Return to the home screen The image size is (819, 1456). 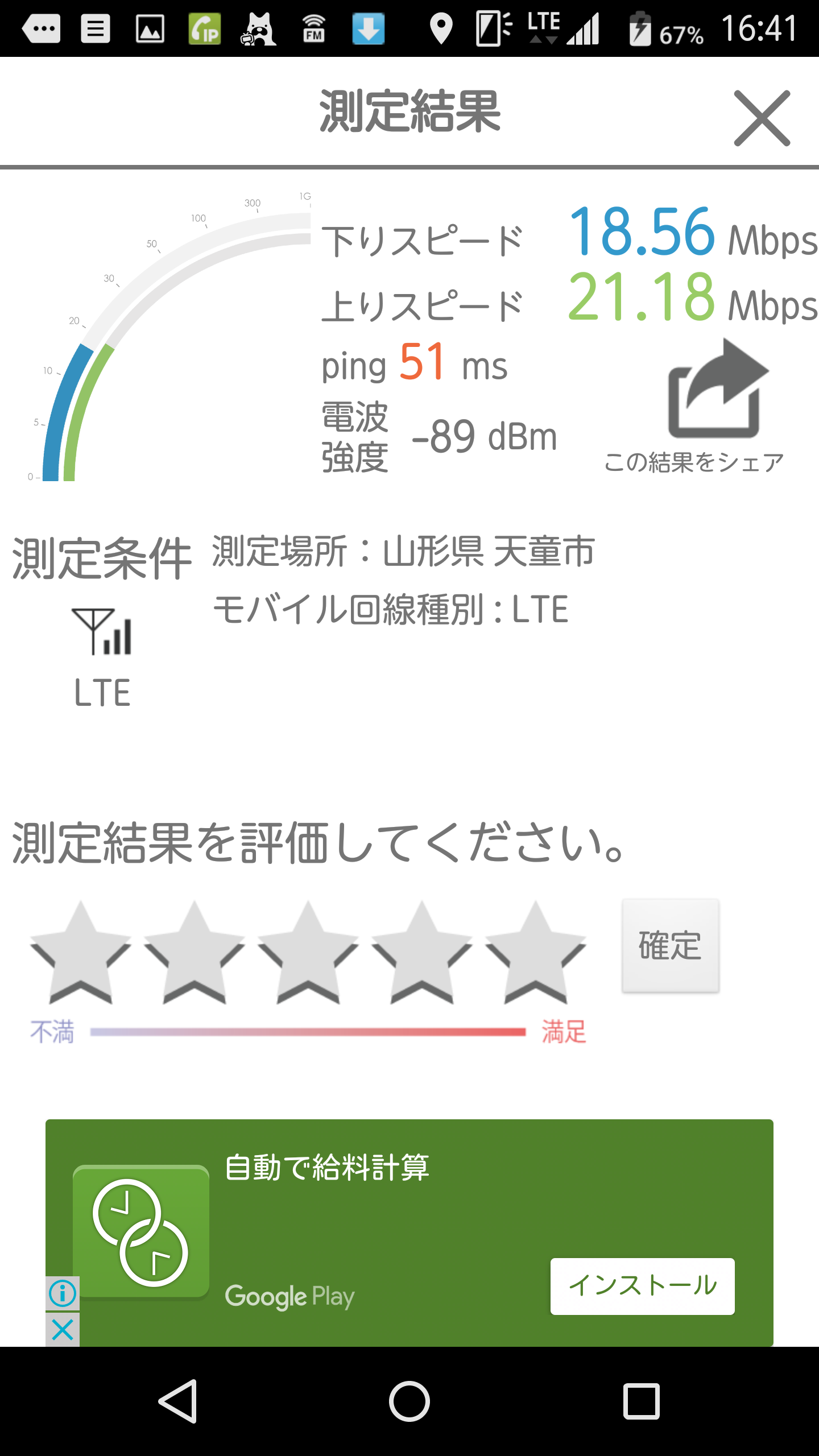pyautogui.click(x=409, y=1401)
